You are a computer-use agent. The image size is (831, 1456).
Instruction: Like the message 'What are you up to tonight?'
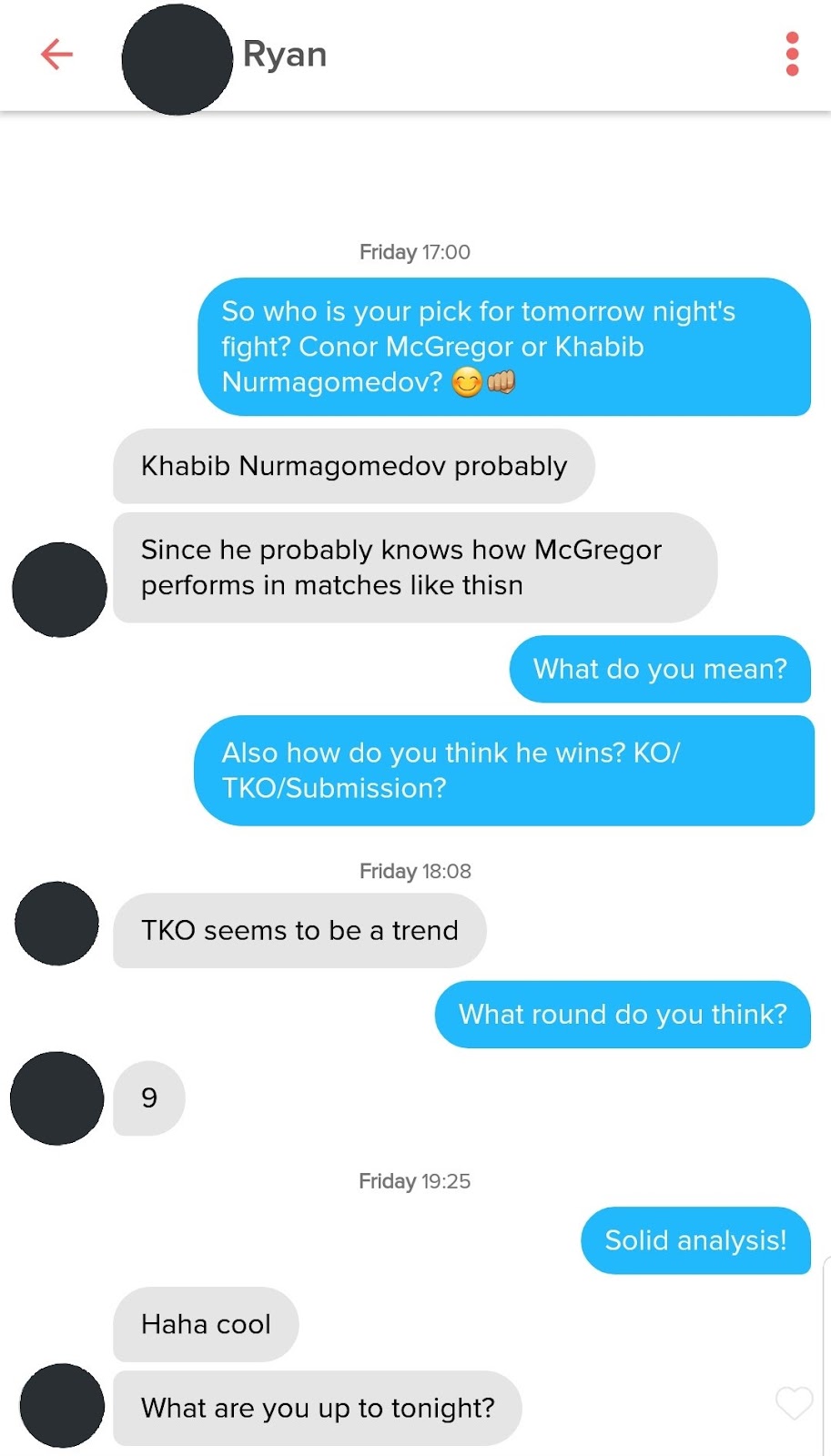pyautogui.click(x=794, y=1403)
